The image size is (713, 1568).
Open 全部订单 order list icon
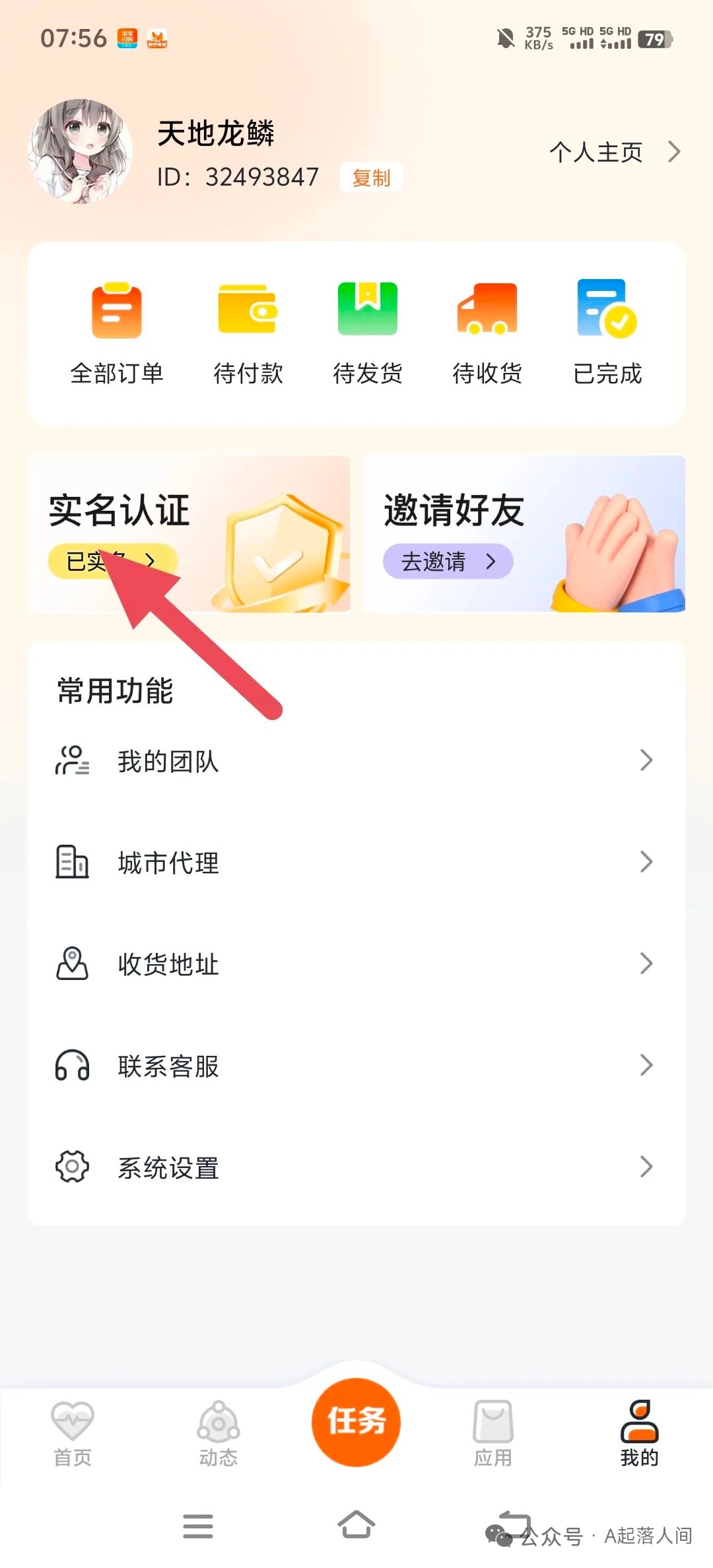[x=116, y=310]
